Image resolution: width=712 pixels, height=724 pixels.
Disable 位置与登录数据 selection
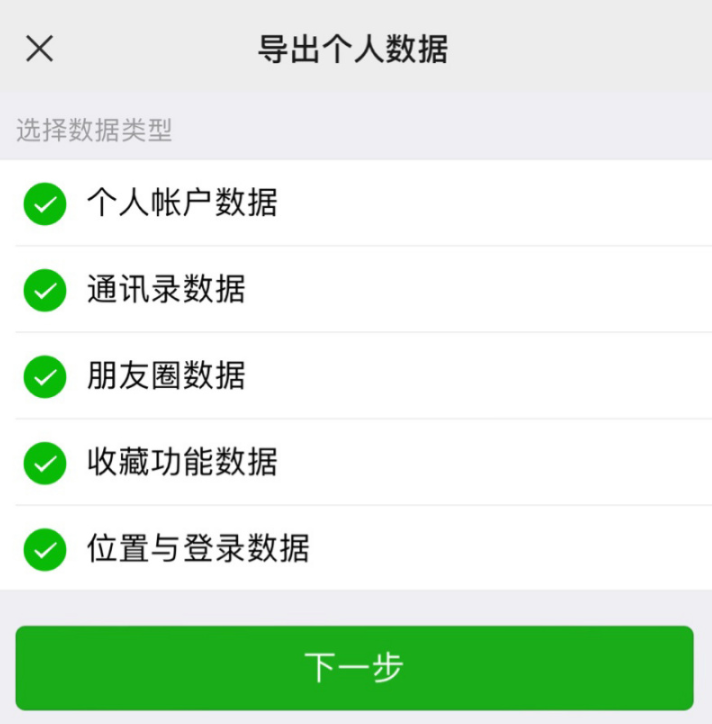coord(44,549)
